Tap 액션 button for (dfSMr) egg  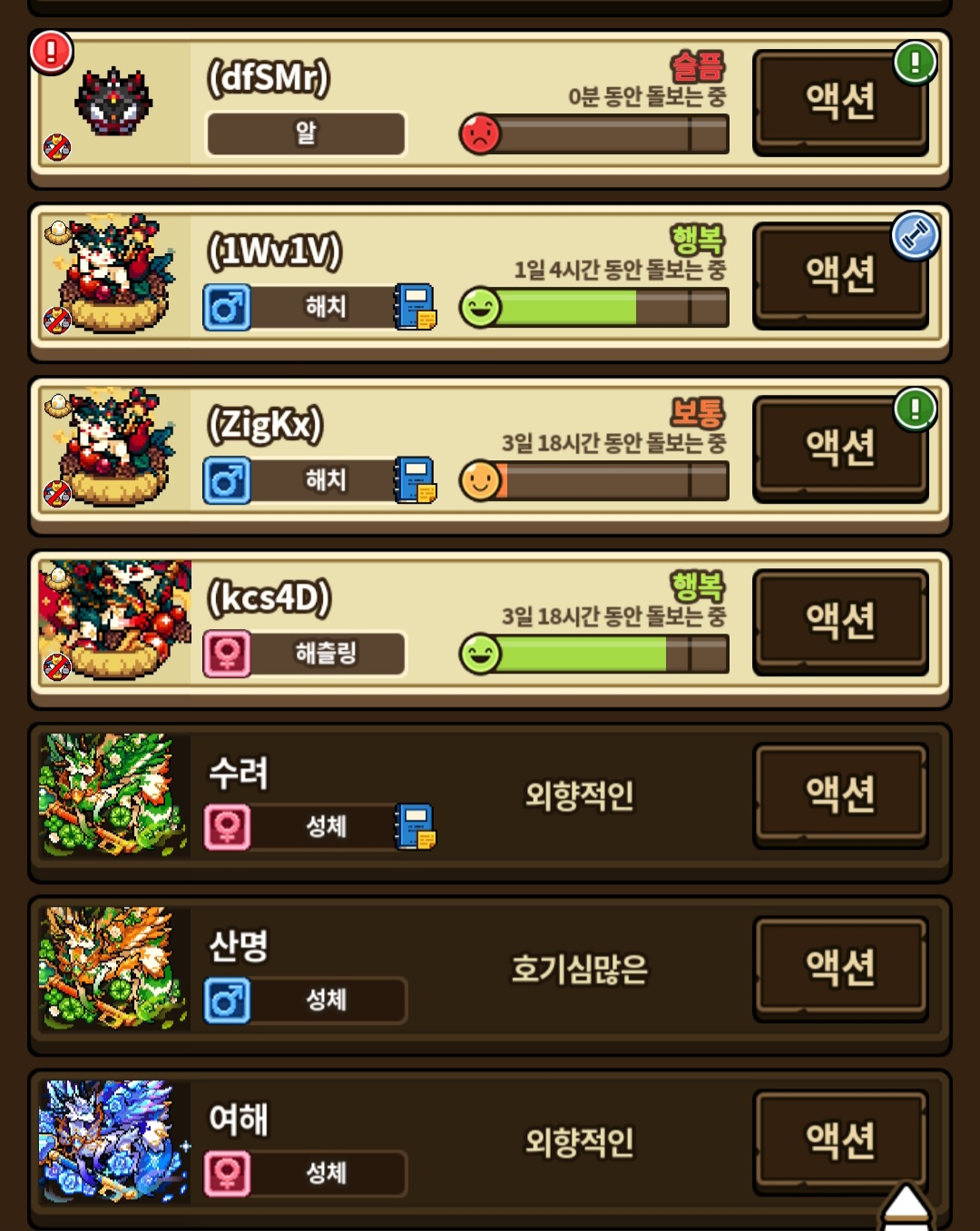coord(839,100)
